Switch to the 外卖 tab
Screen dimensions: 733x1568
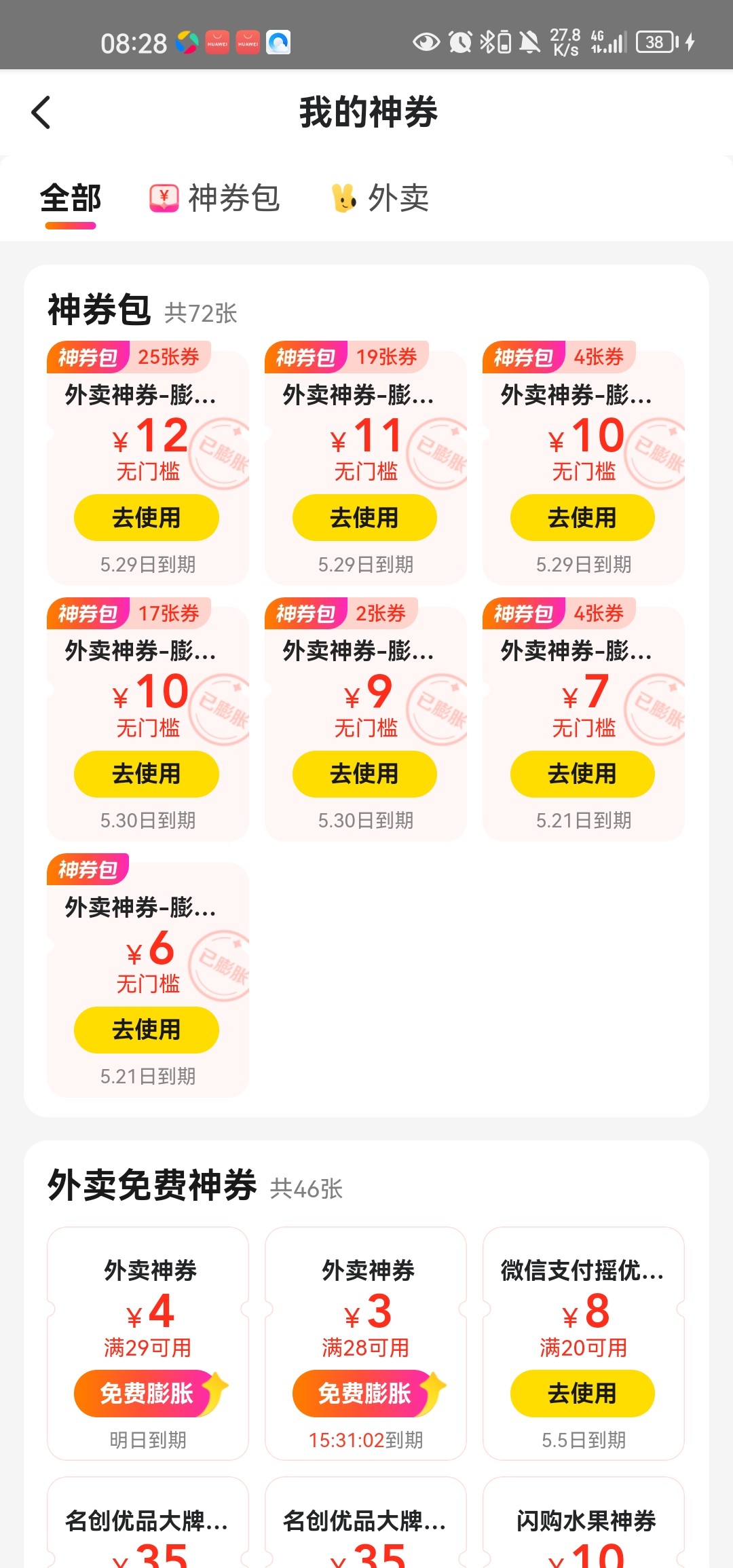[x=380, y=199]
